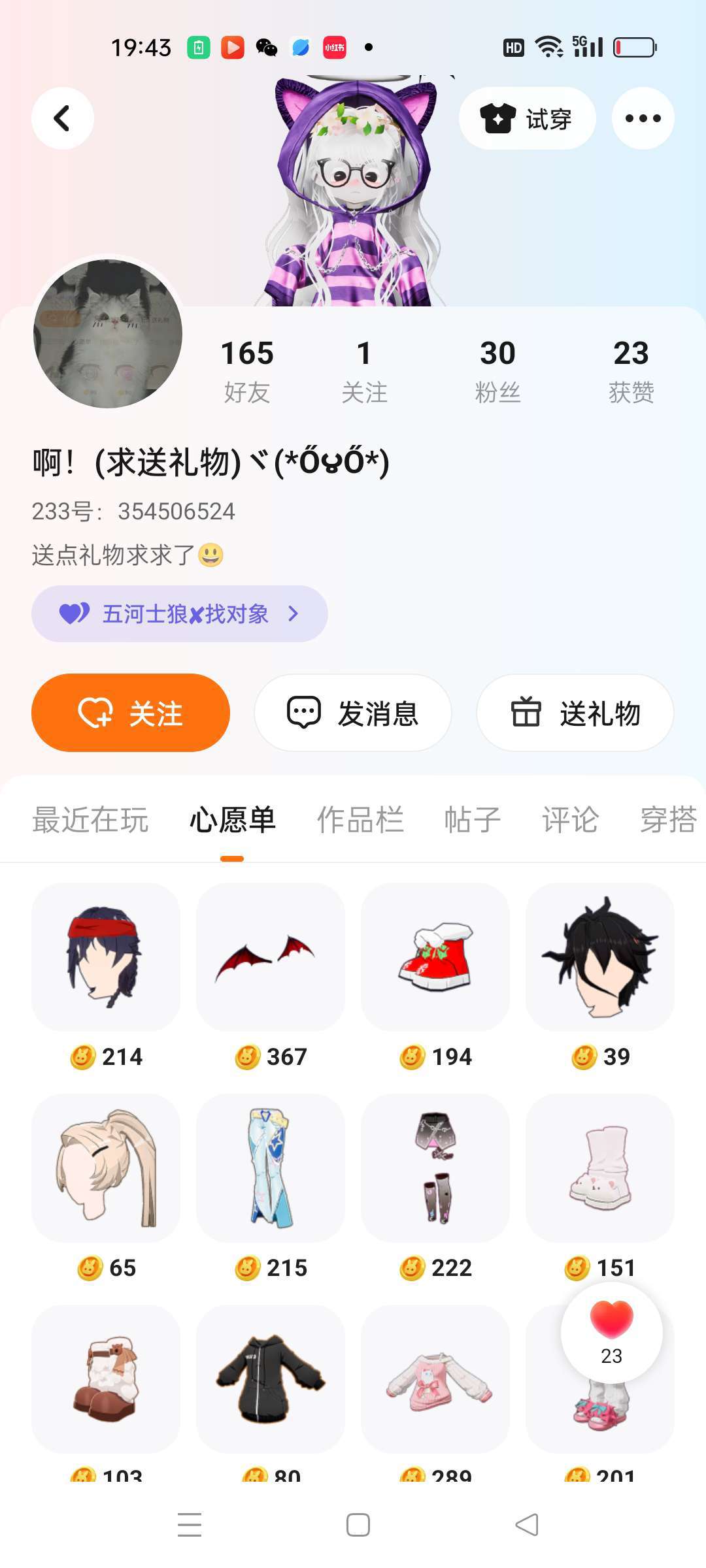Open the round cat profile avatar
This screenshot has width=706, height=1568.
pyautogui.click(x=108, y=334)
